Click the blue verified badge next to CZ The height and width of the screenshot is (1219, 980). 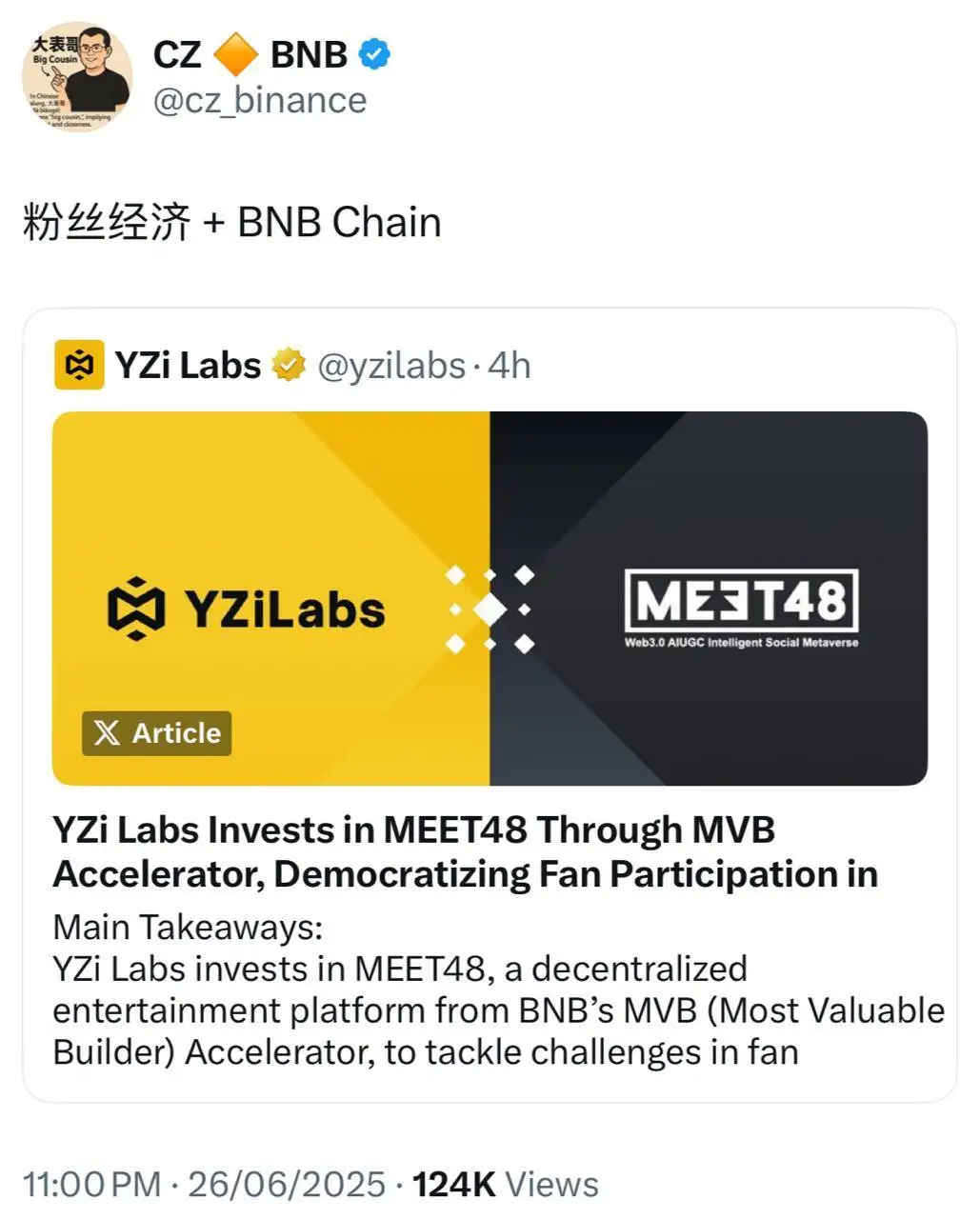373,54
